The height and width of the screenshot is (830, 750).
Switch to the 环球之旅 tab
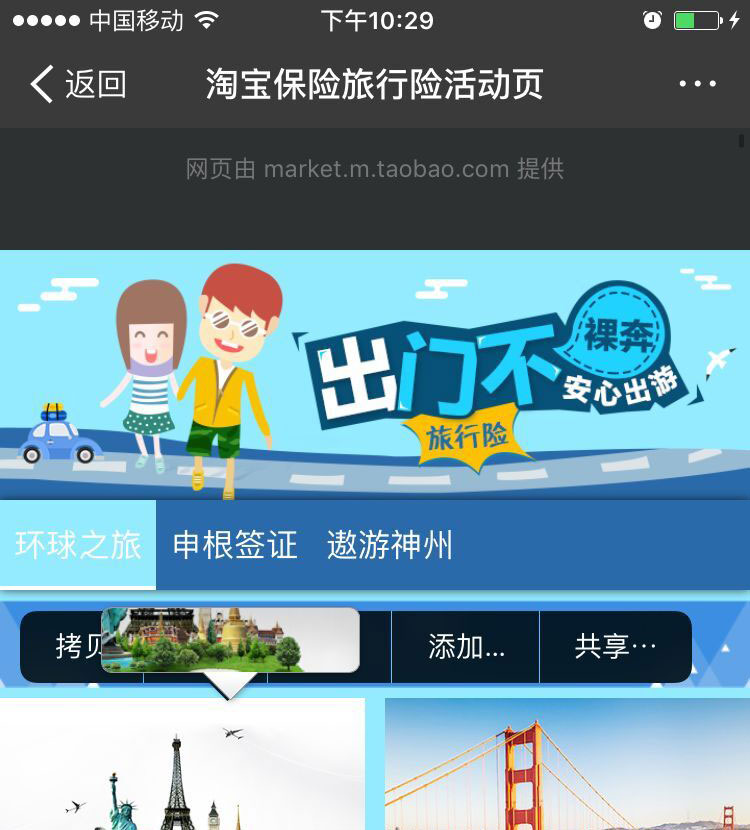pyautogui.click(x=78, y=545)
